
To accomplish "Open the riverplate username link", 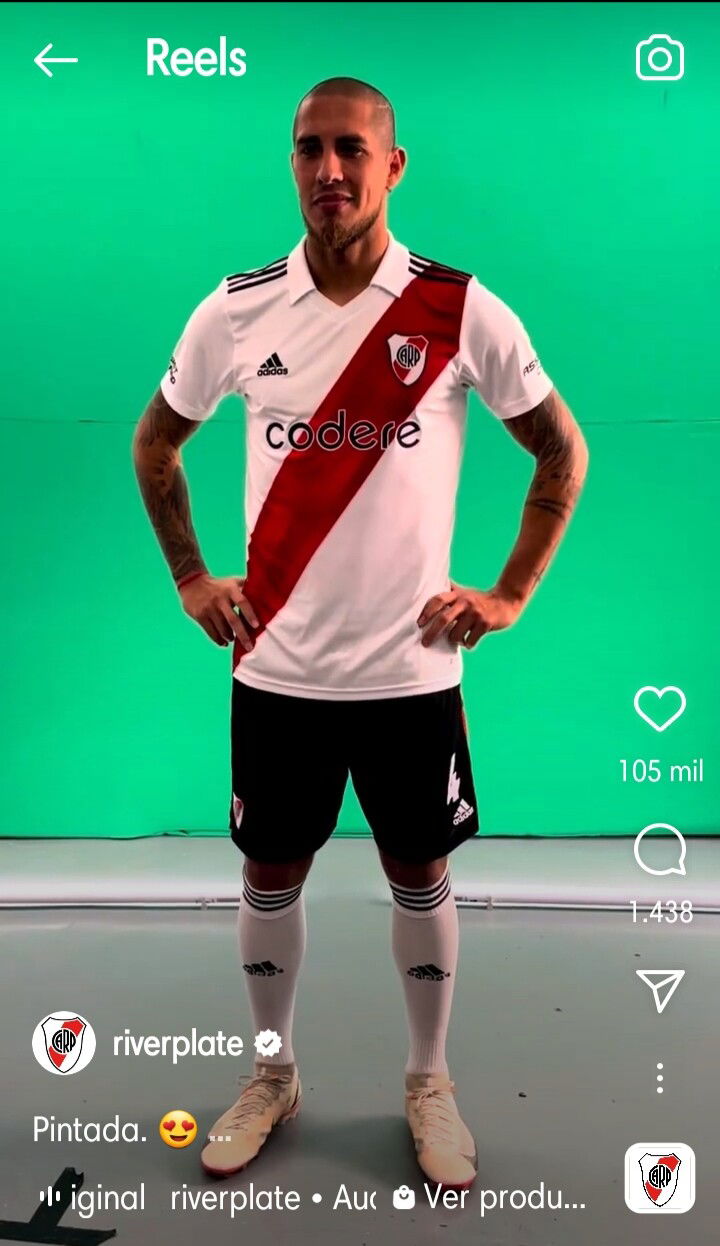I will point(178,1044).
